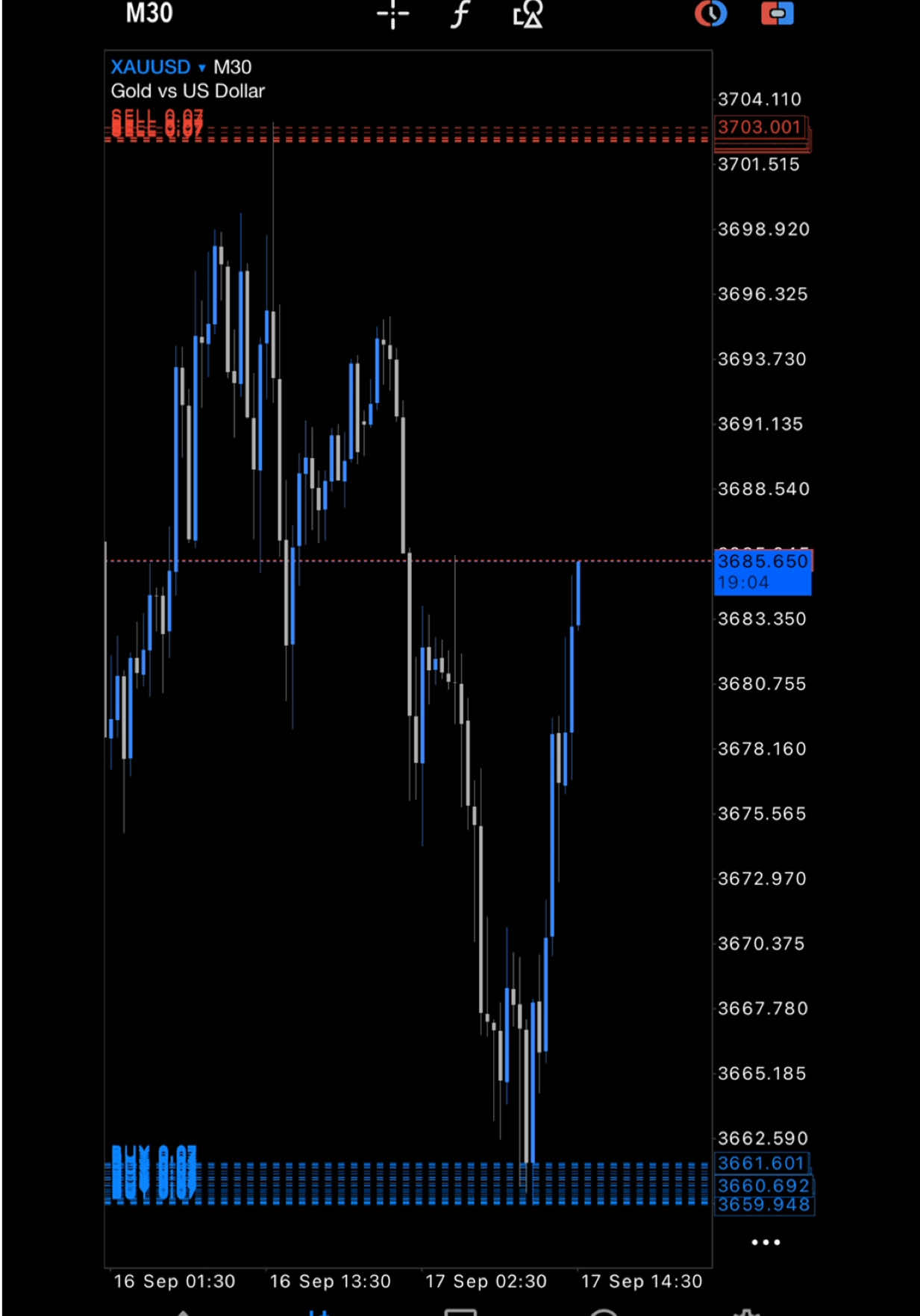Tap the M30 label in the top status bar
The image size is (920, 1316).
click(x=149, y=13)
